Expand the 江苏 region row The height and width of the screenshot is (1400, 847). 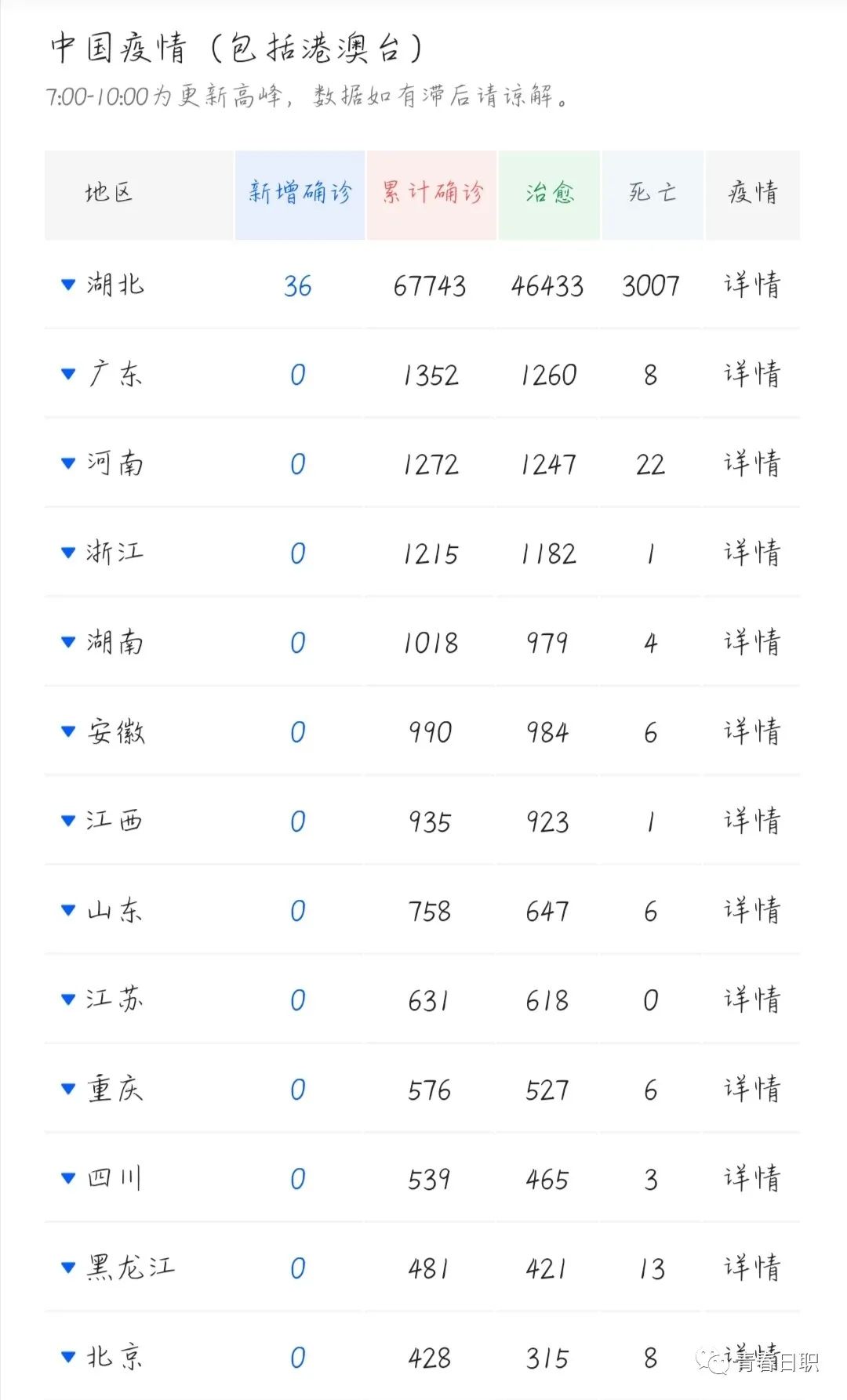click(69, 999)
